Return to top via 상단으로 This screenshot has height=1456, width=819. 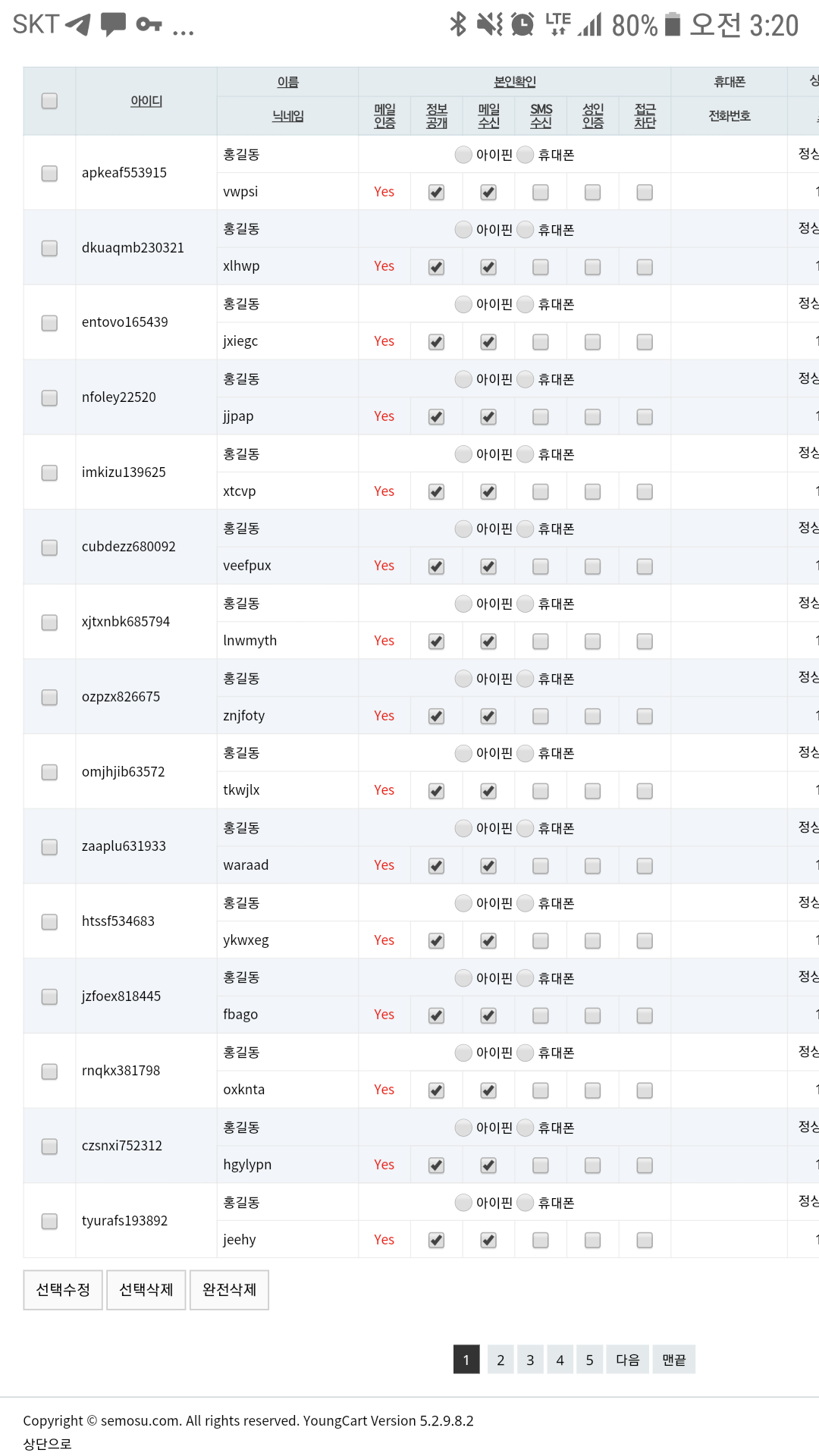pyautogui.click(x=47, y=1444)
